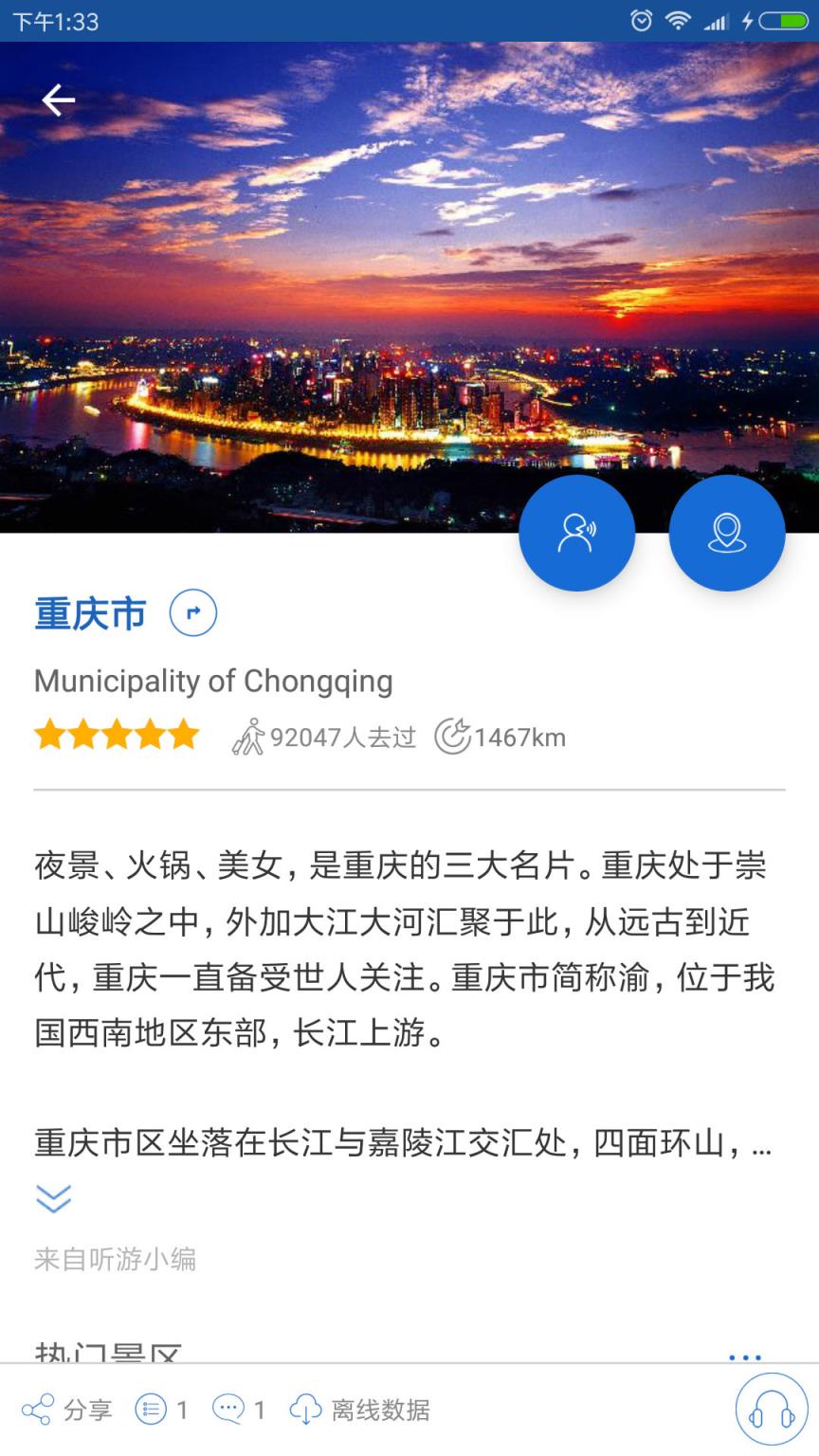The width and height of the screenshot is (819, 1456).
Task: Expand the full city description with double chevron
Action: (x=54, y=1198)
